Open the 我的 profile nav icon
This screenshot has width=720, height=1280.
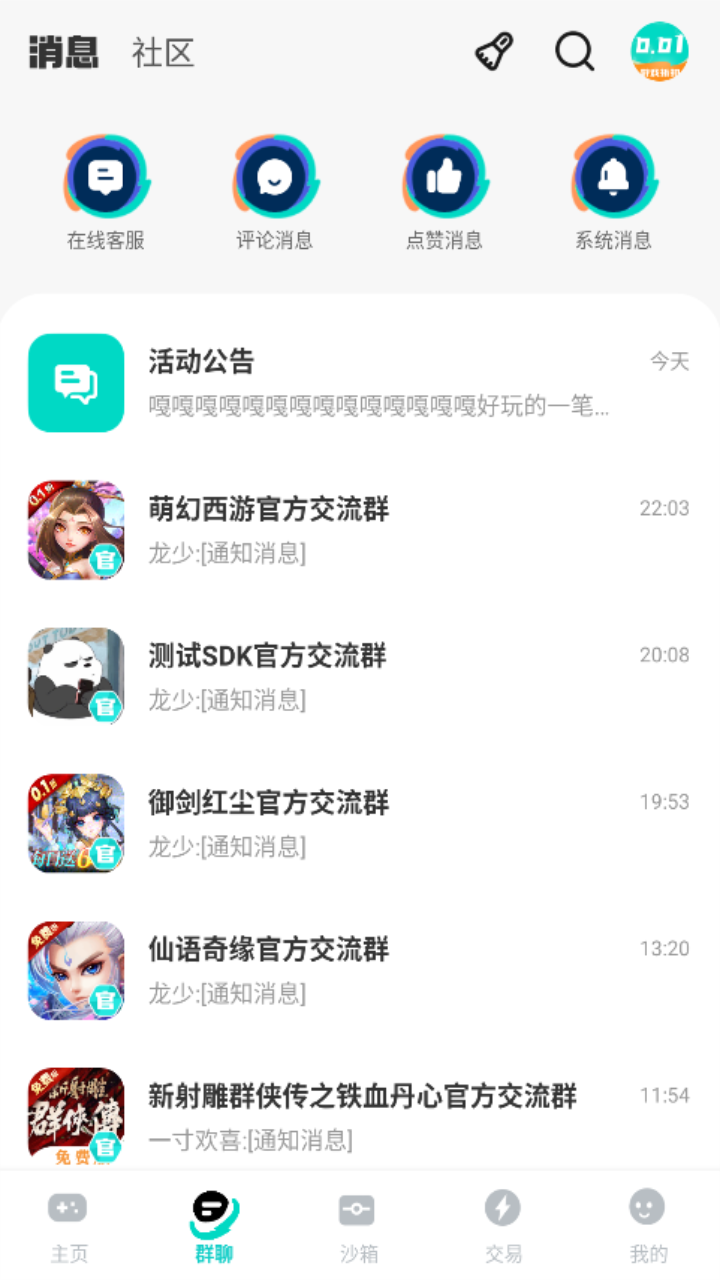click(x=645, y=1220)
